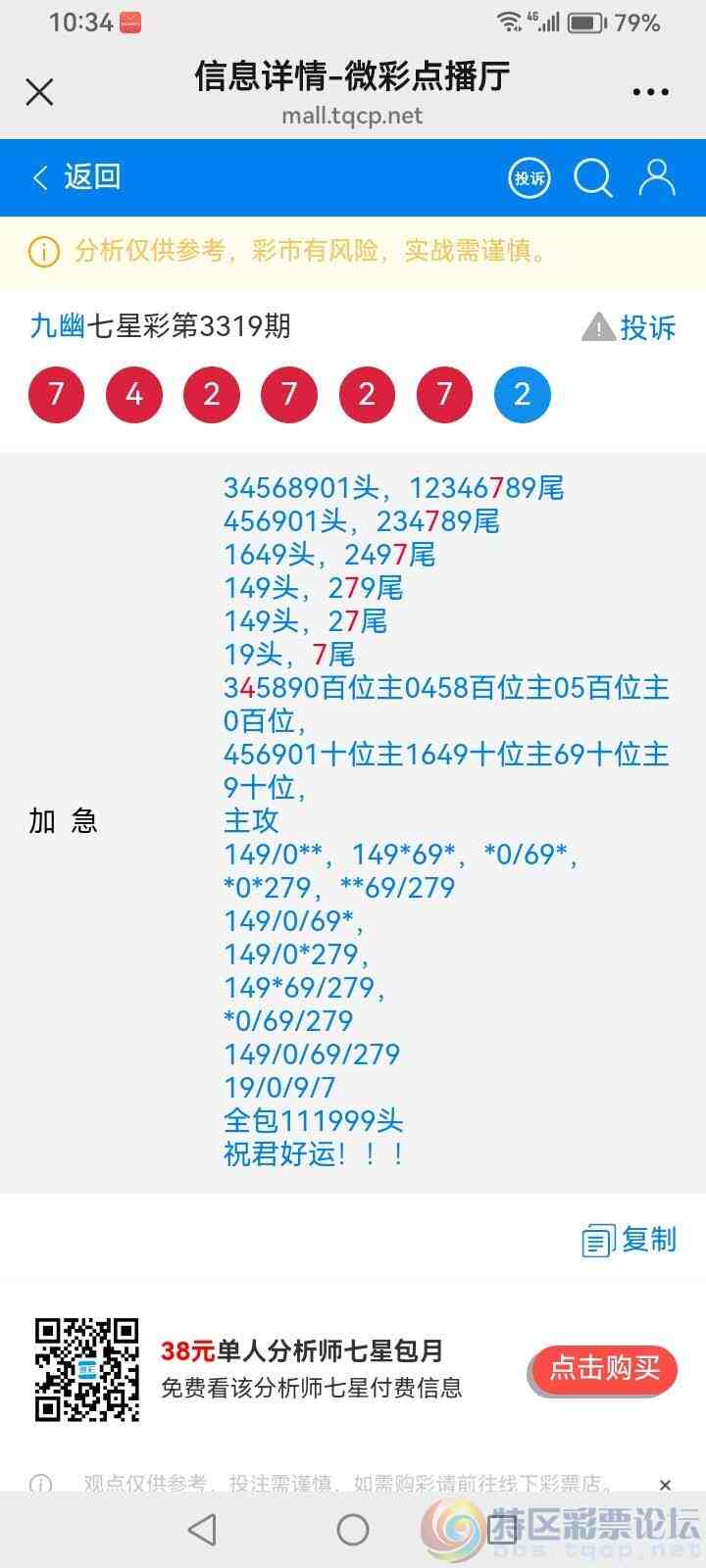Tap the 复制 copy icon

(x=598, y=1240)
